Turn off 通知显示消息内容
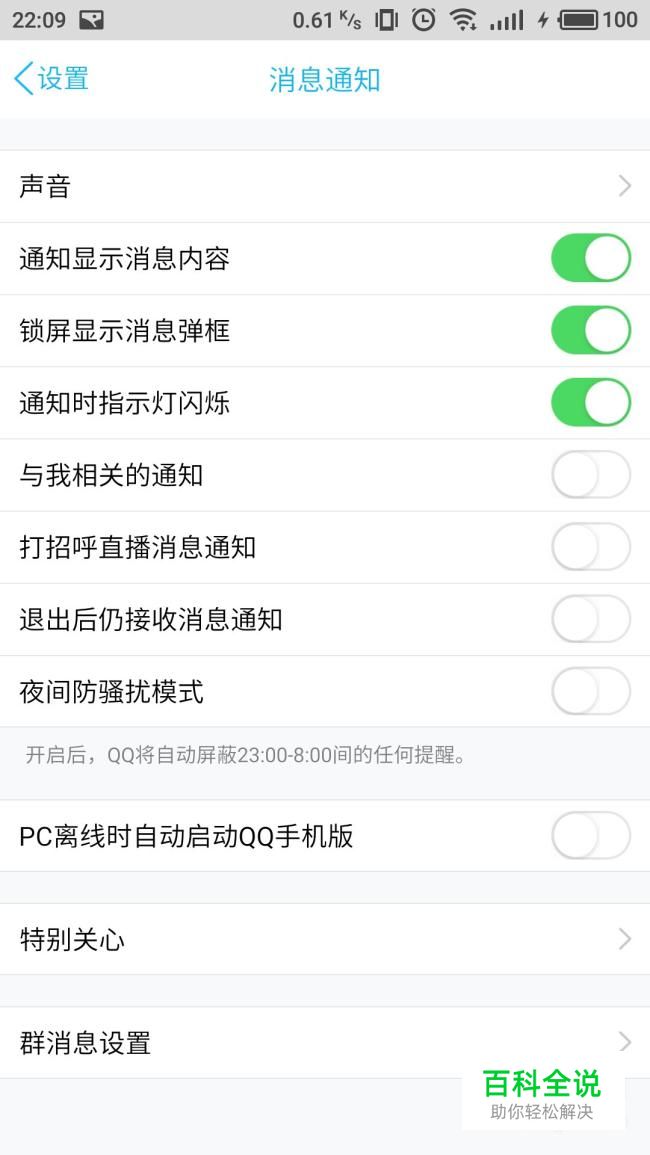Viewport: 650px width, 1155px height. pyautogui.click(x=591, y=259)
